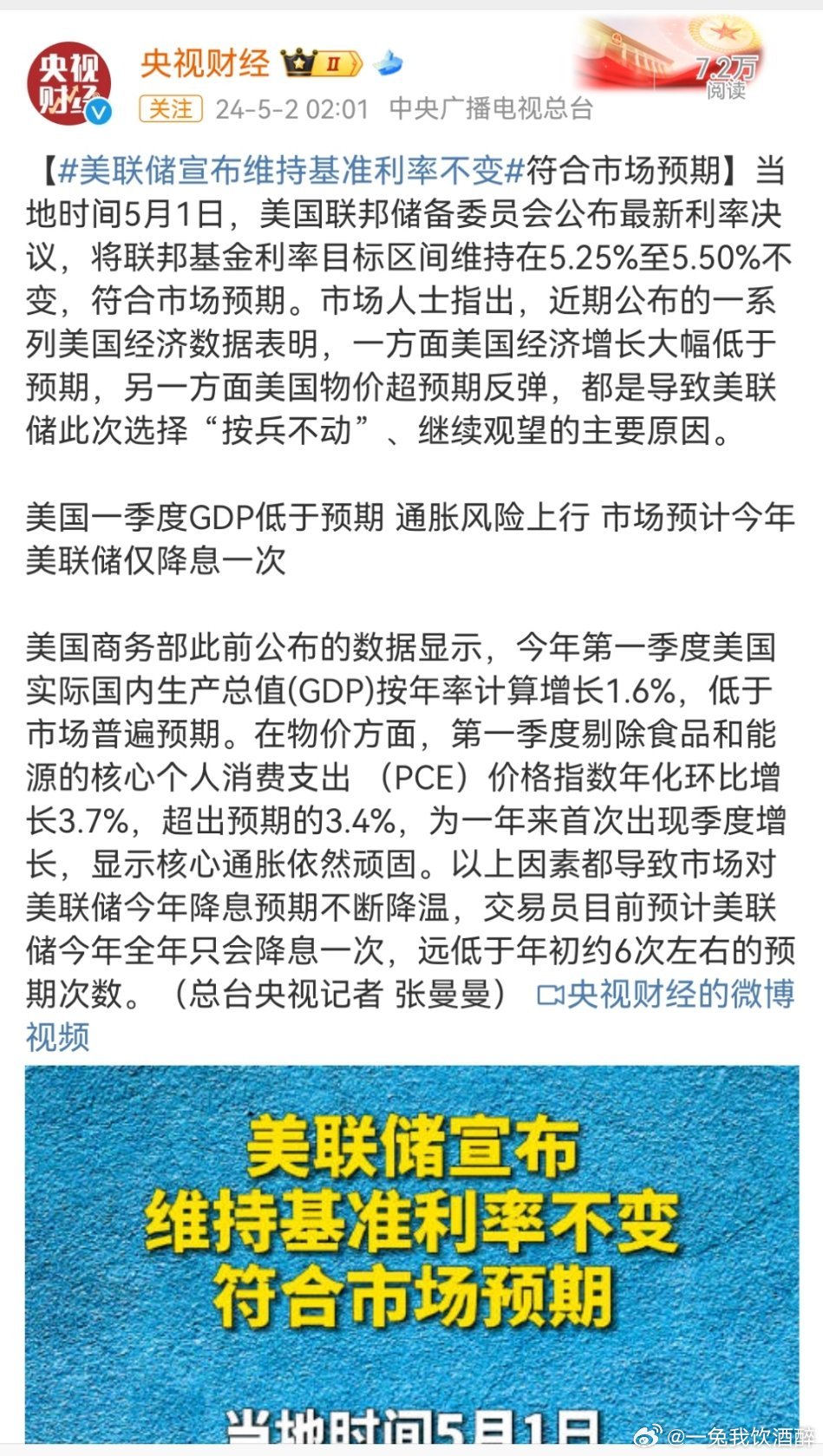823x1456 pixels.
Task: Open hashtag #美联储宣布维持基准利率不变#
Action: coord(291,171)
